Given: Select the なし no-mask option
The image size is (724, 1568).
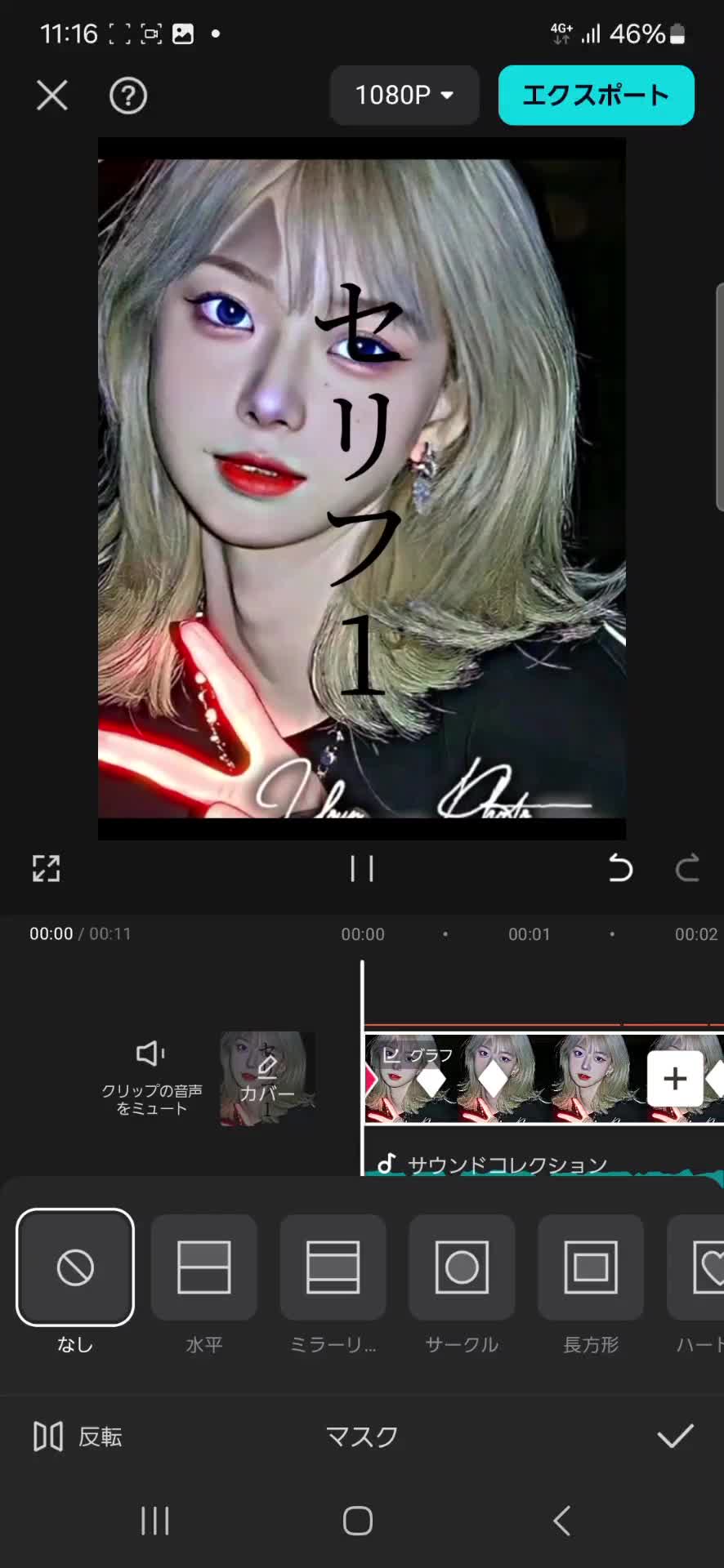Looking at the screenshot, I should [x=75, y=1267].
